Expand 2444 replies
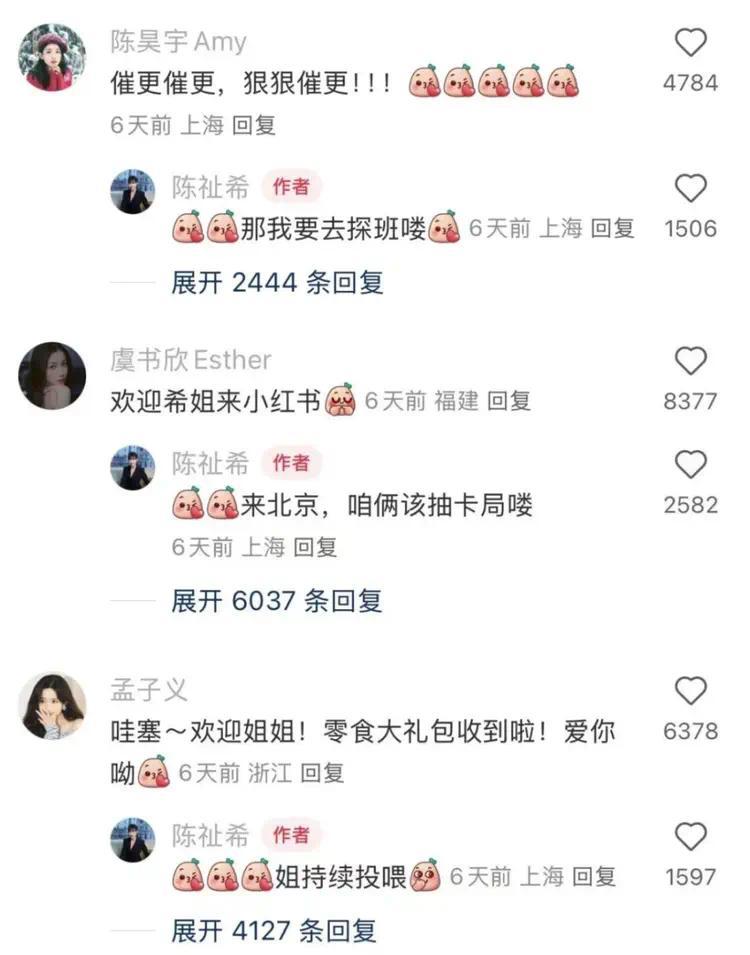 click(x=277, y=283)
